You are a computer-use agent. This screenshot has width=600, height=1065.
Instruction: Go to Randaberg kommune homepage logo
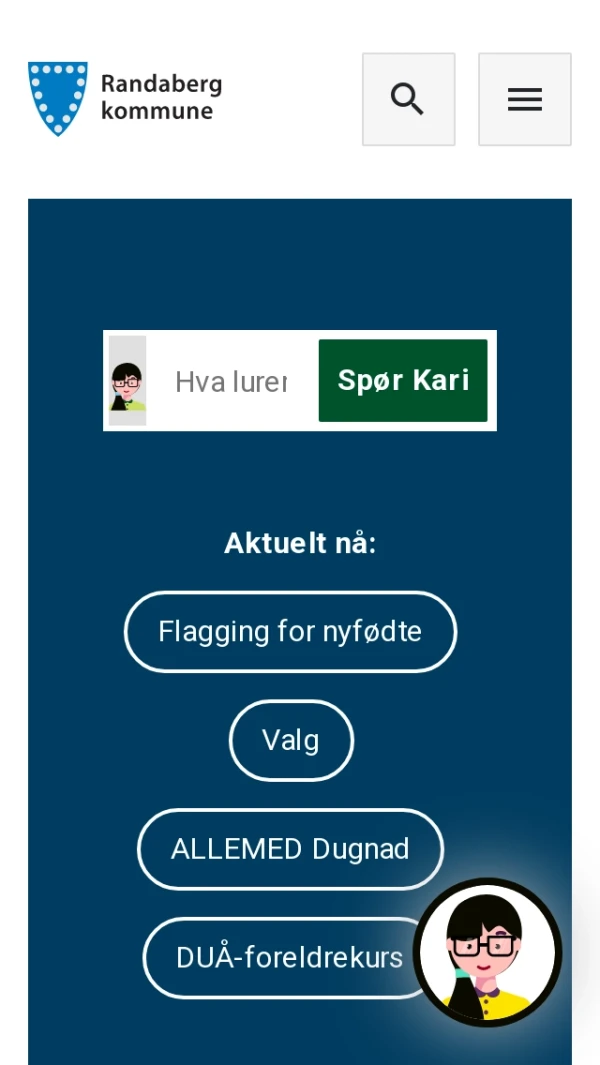tap(125, 98)
